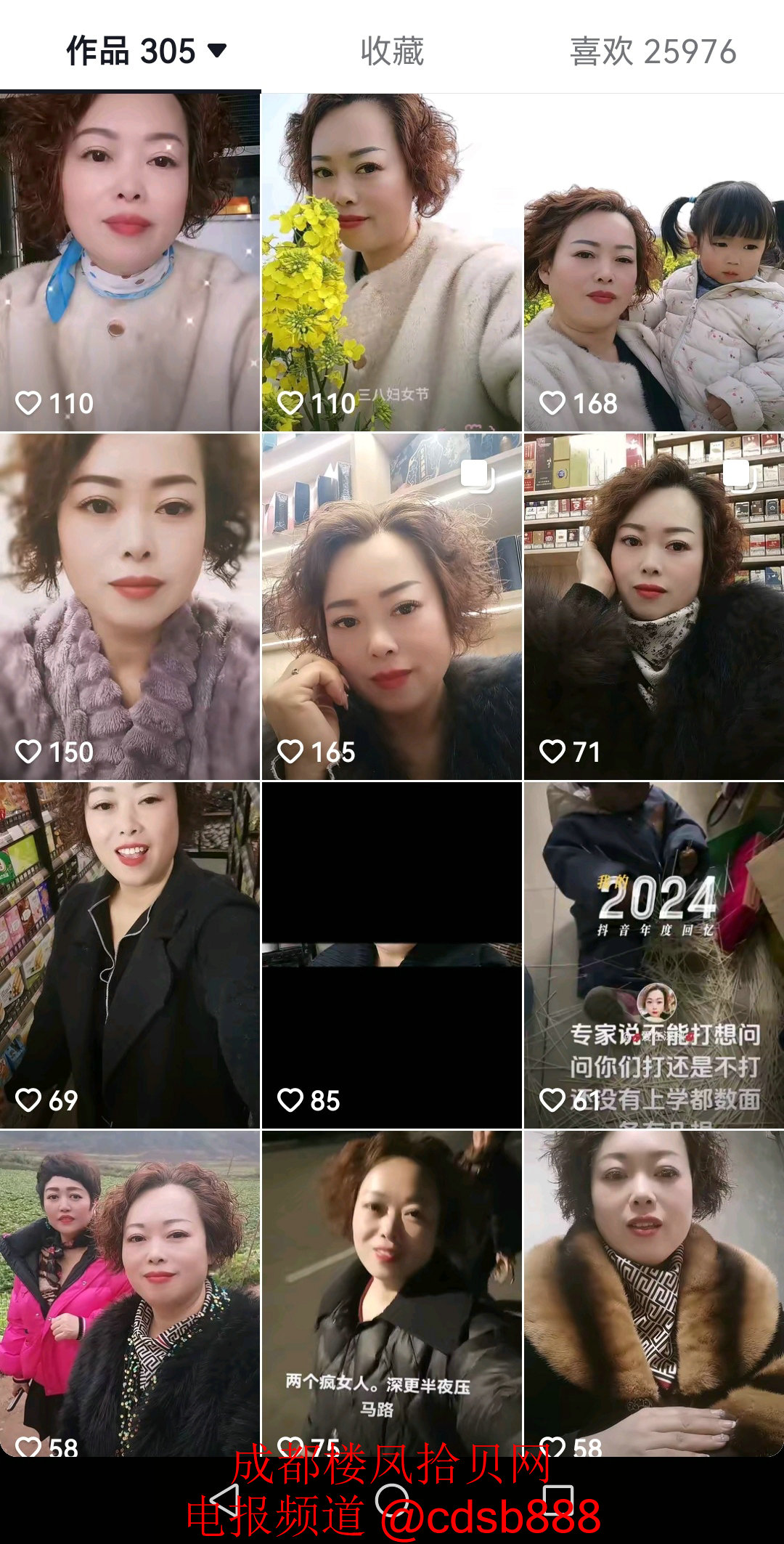
Task: Open the yellow flowers 三八妇女节 video
Action: point(391,261)
